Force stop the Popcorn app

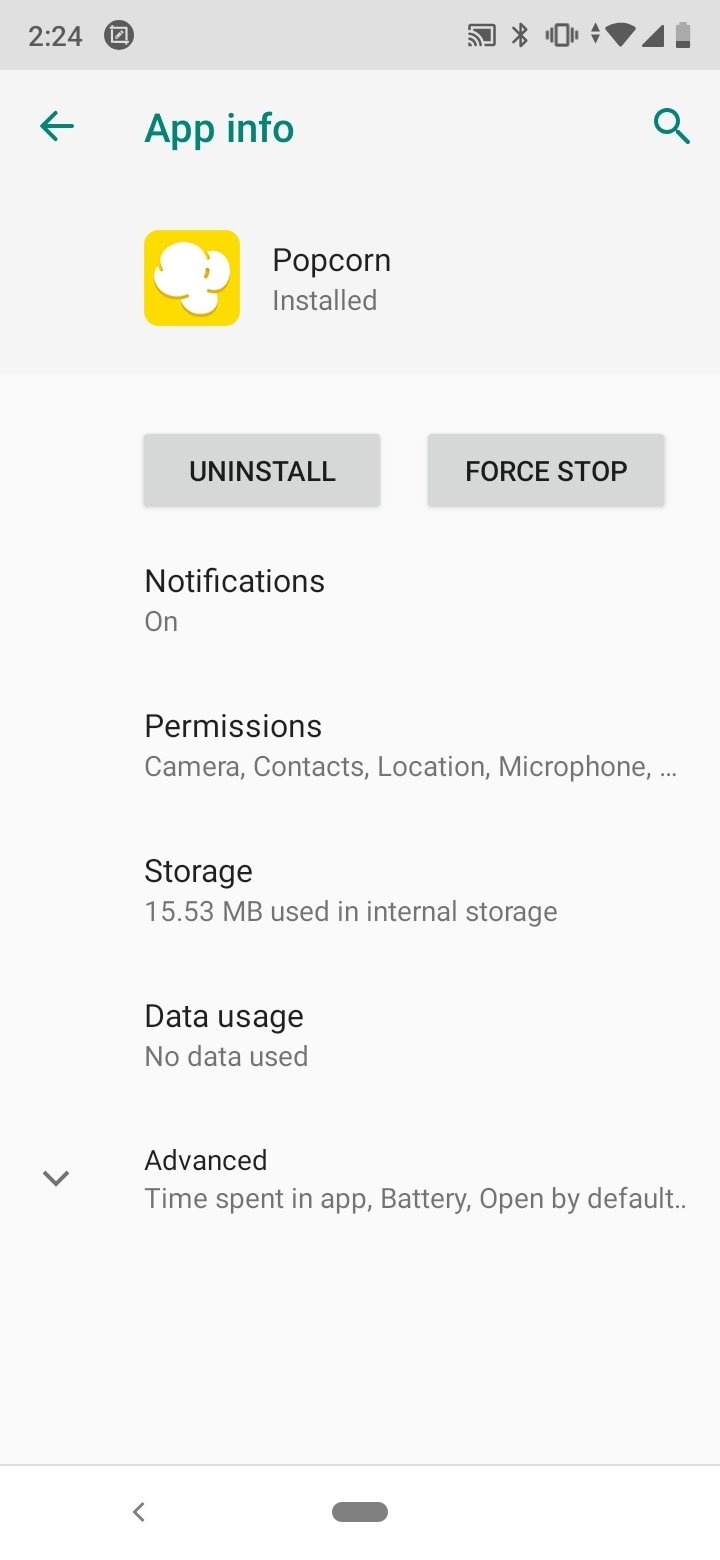(x=546, y=471)
